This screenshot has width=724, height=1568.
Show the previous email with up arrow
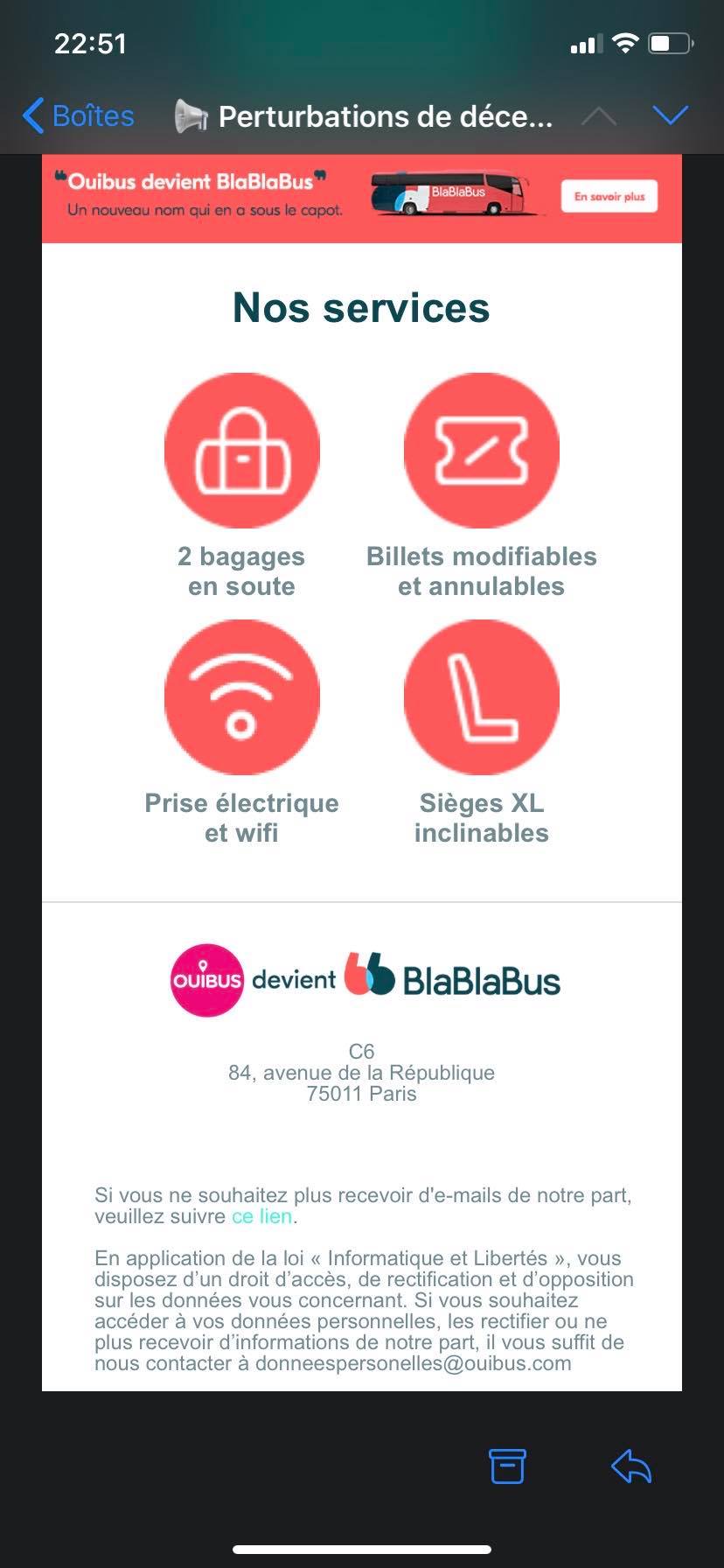click(x=599, y=116)
